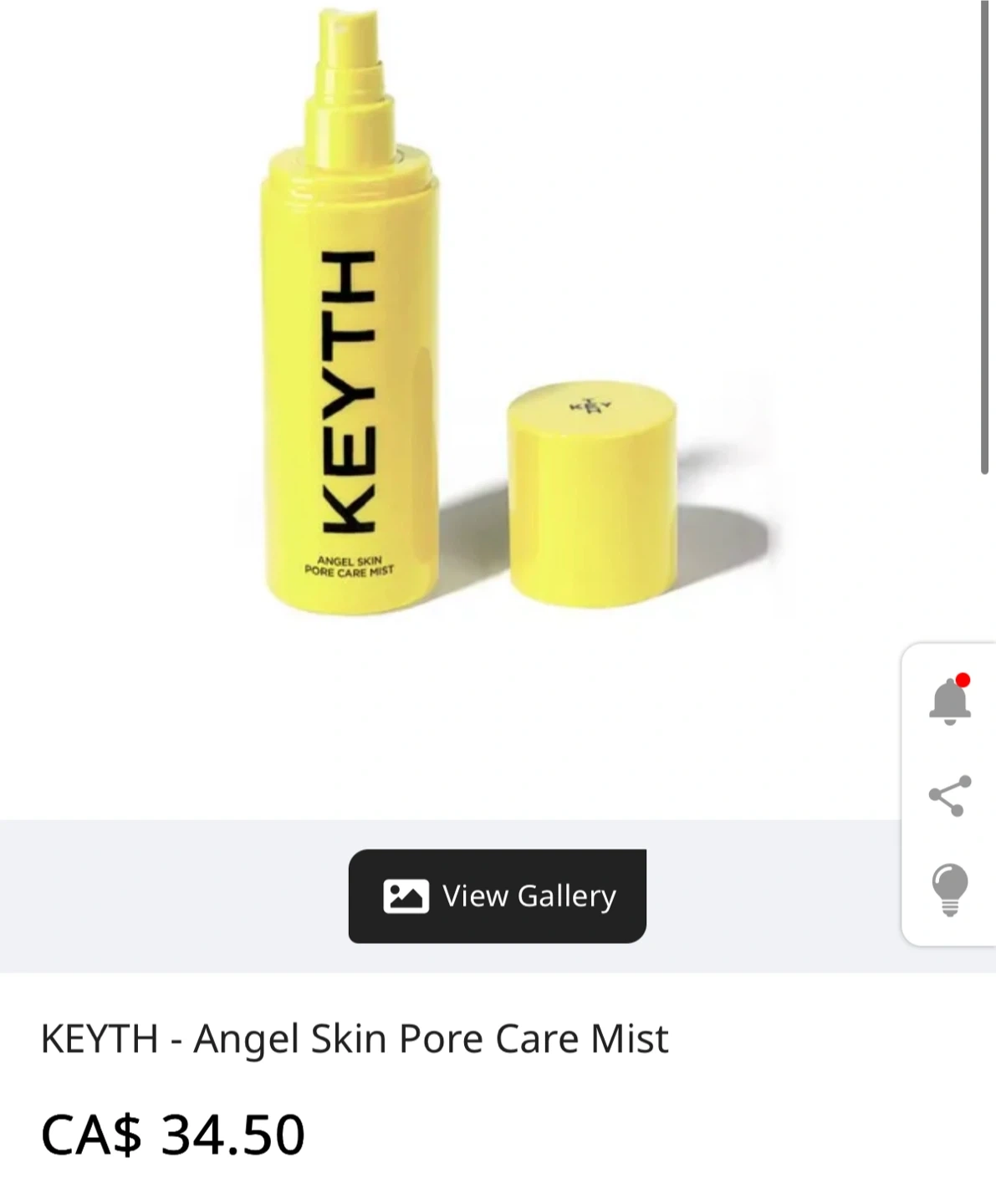Tap the light bulb icon

click(949, 890)
